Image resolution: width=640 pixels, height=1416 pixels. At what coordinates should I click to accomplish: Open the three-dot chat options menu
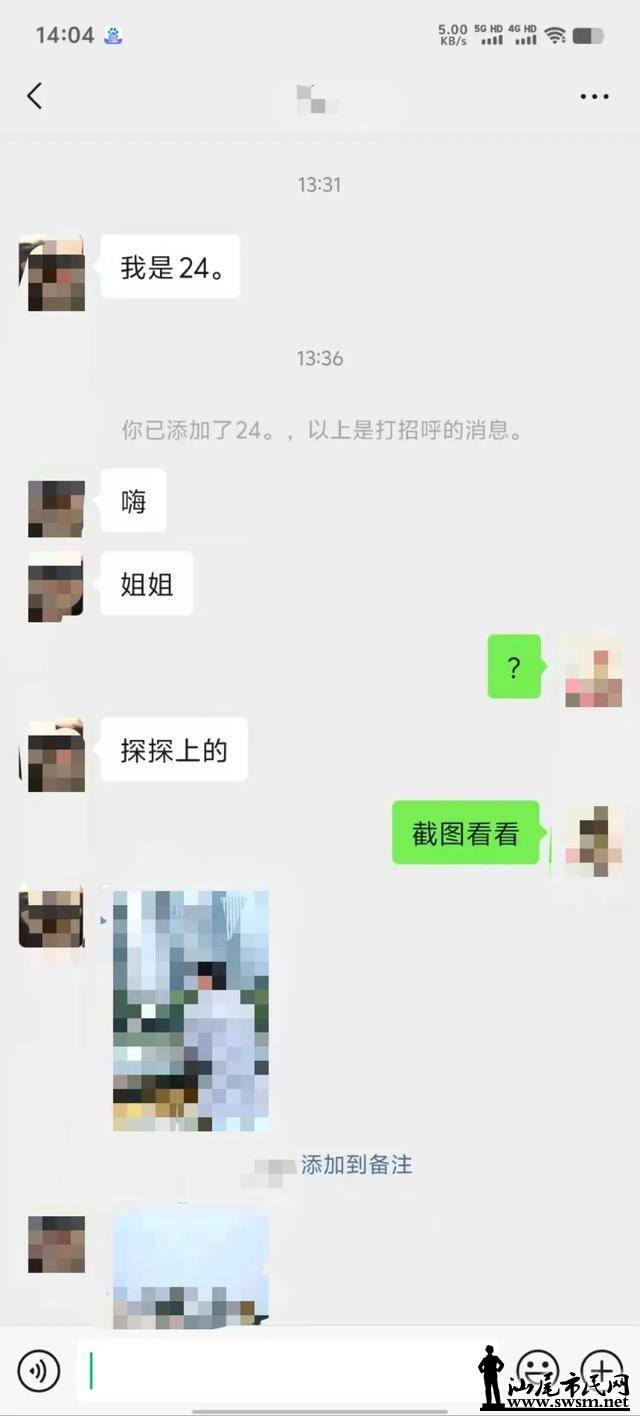tap(594, 97)
